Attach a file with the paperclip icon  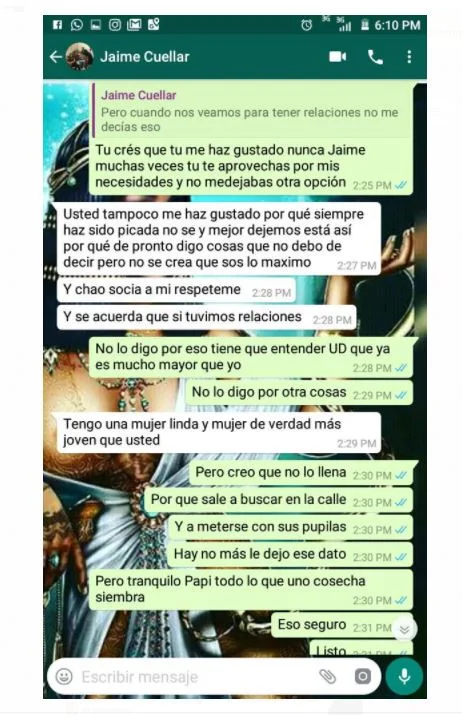[x=327, y=677]
